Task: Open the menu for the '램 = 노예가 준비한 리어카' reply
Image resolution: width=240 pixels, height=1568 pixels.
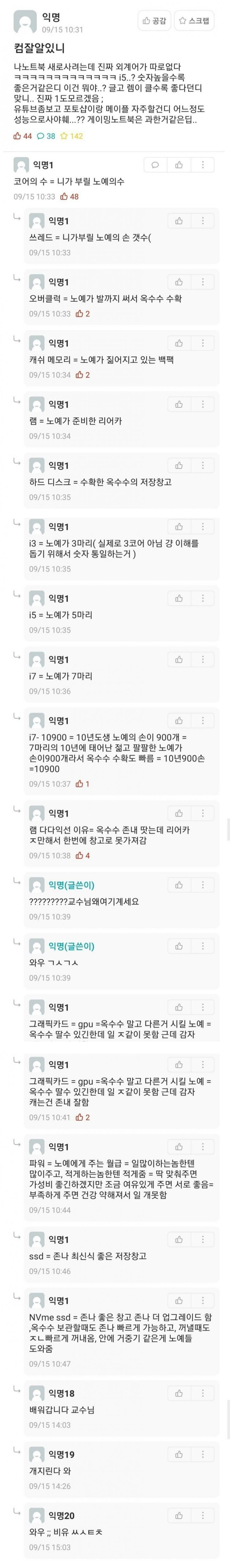Action: (x=203, y=404)
